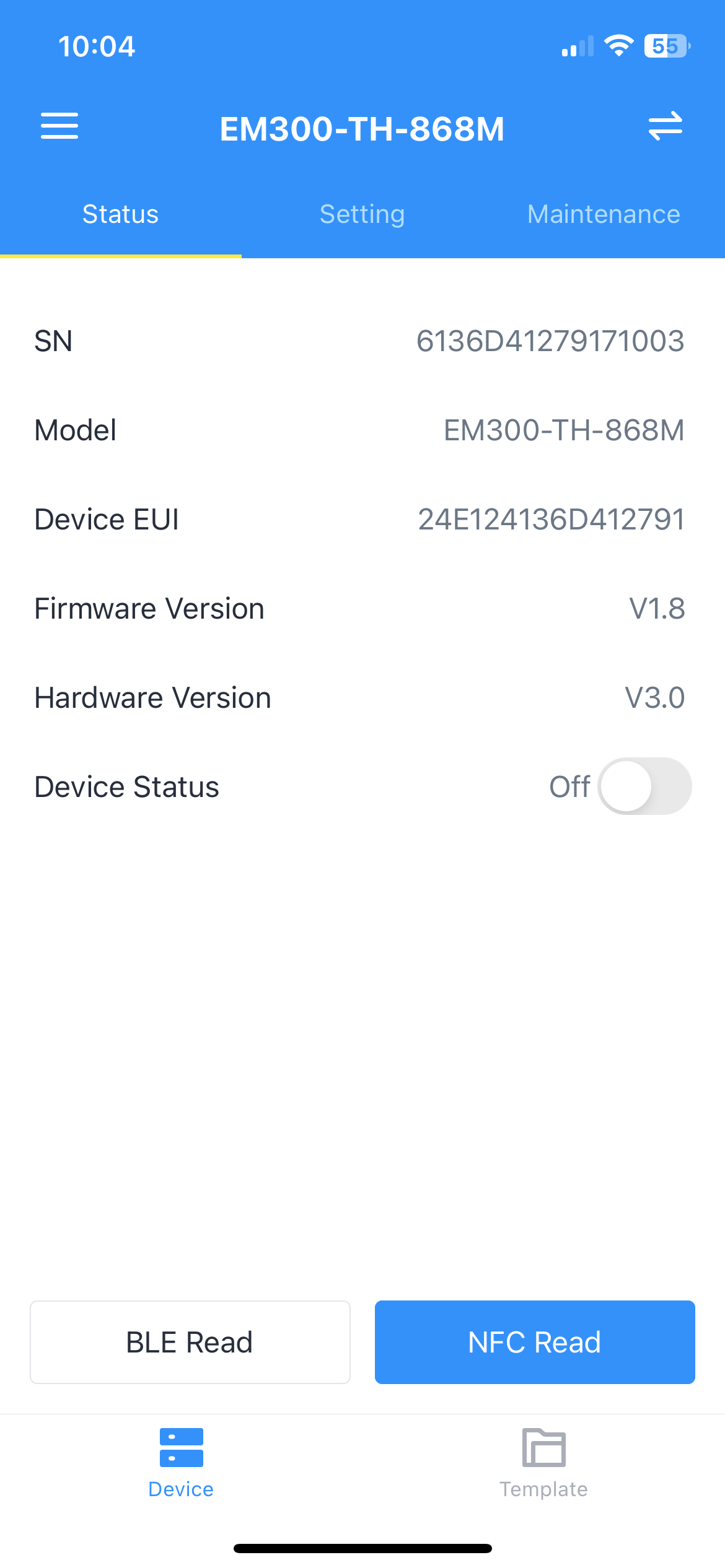Image resolution: width=725 pixels, height=1568 pixels.
Task: Open the Template tab in bottom bar
Action: (x=543, y=1463)
